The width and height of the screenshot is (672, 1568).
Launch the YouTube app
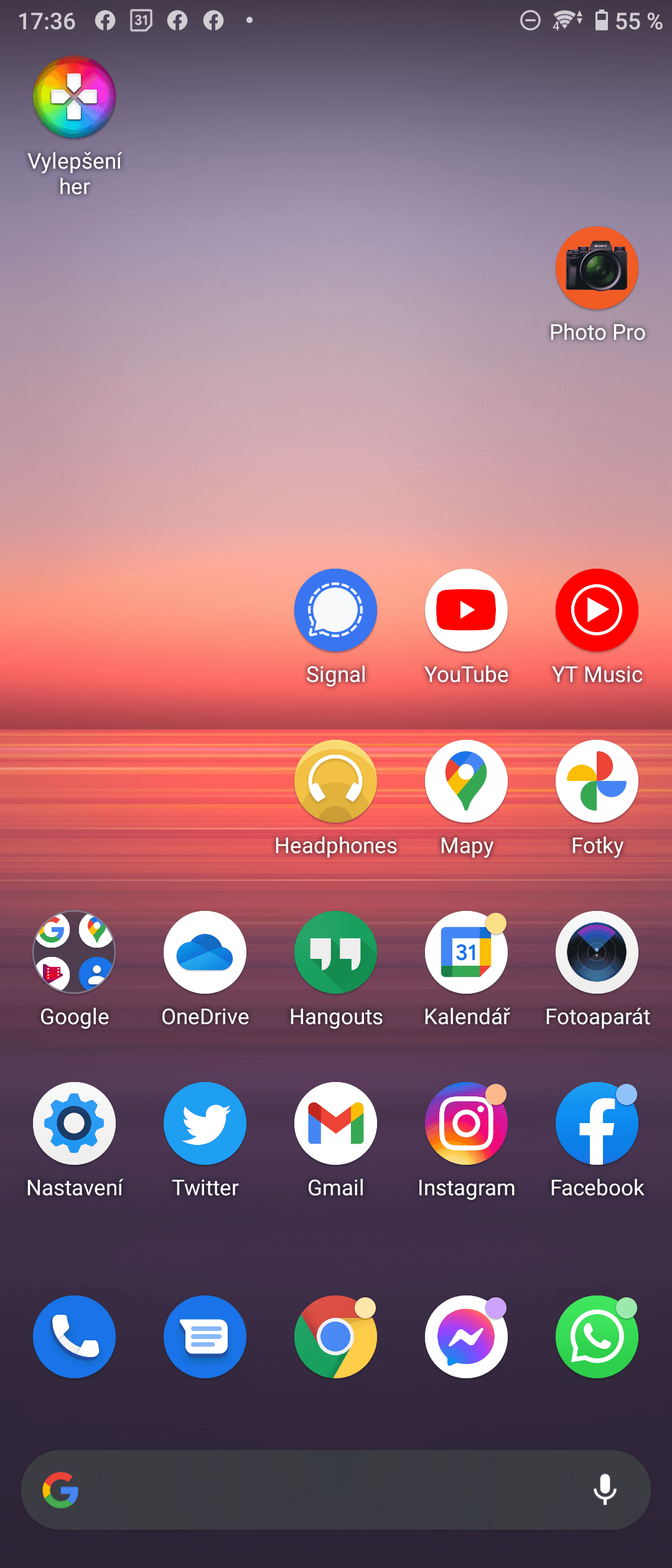point(466,610)
